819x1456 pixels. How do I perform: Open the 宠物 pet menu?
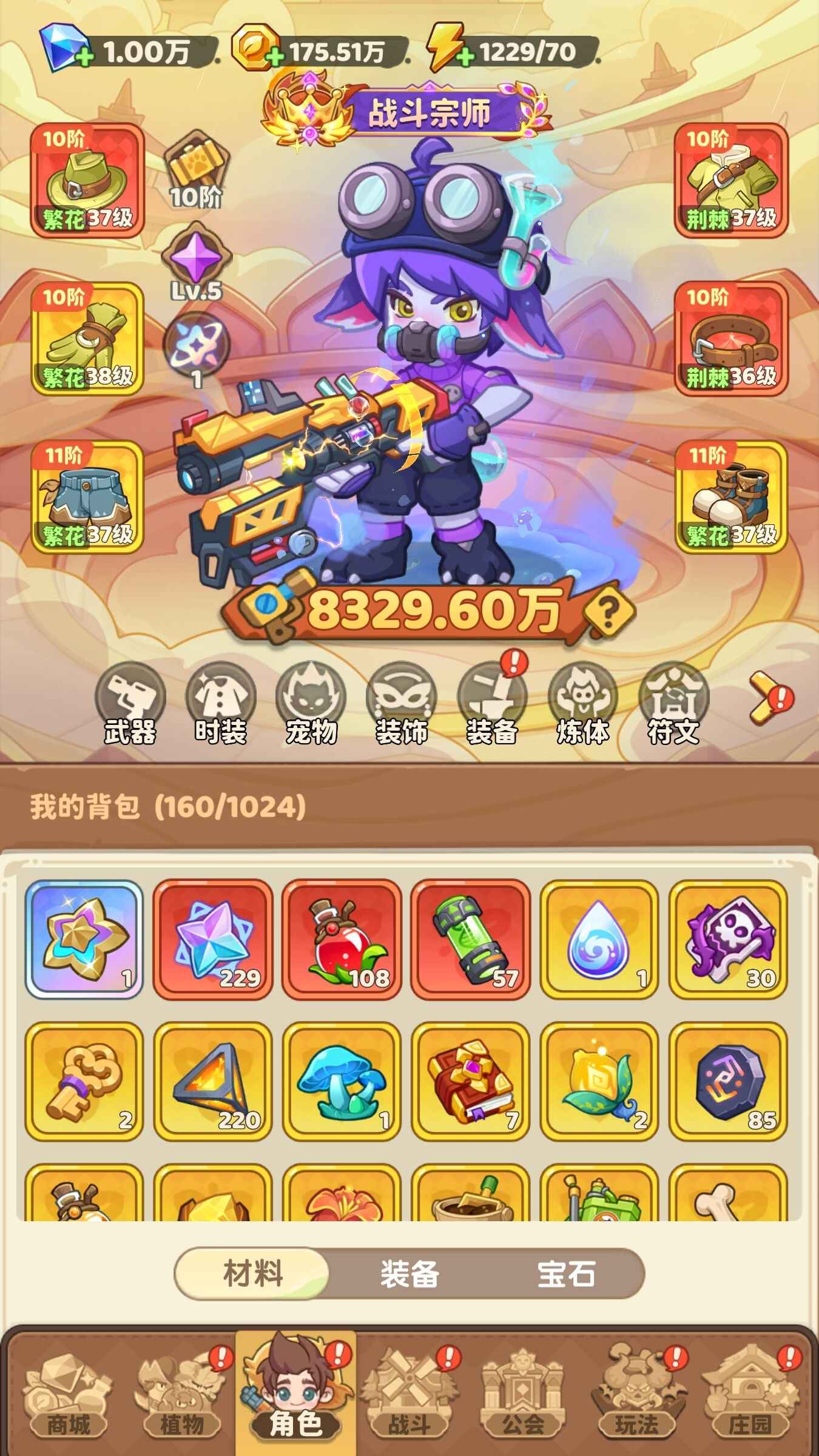[x=311, y=704]
